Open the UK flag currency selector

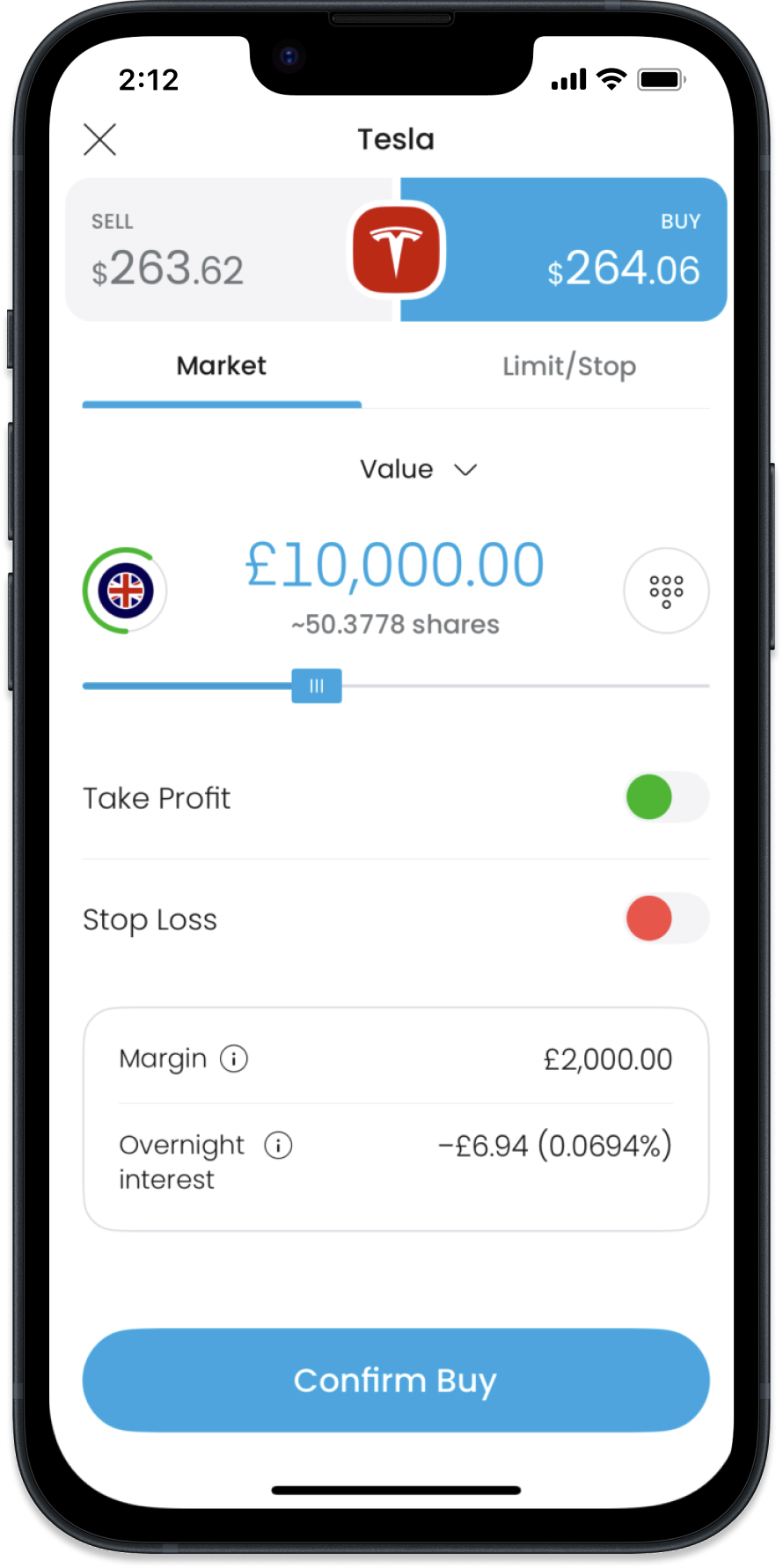[126, 590]
